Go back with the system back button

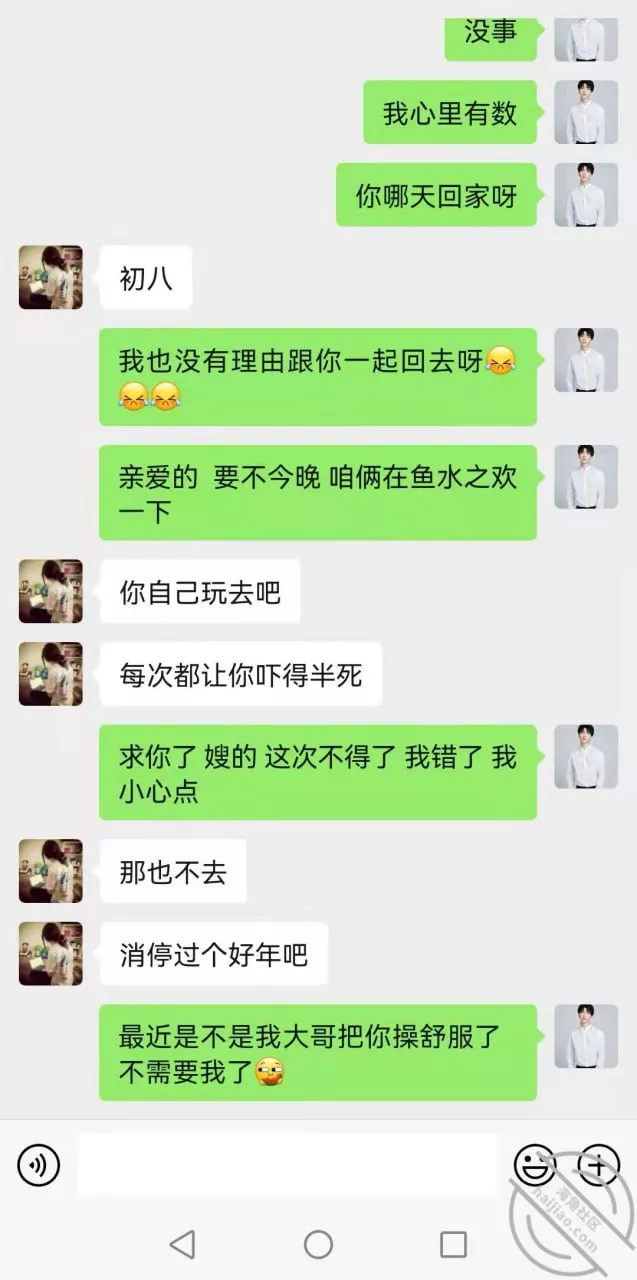[182, 1244]
